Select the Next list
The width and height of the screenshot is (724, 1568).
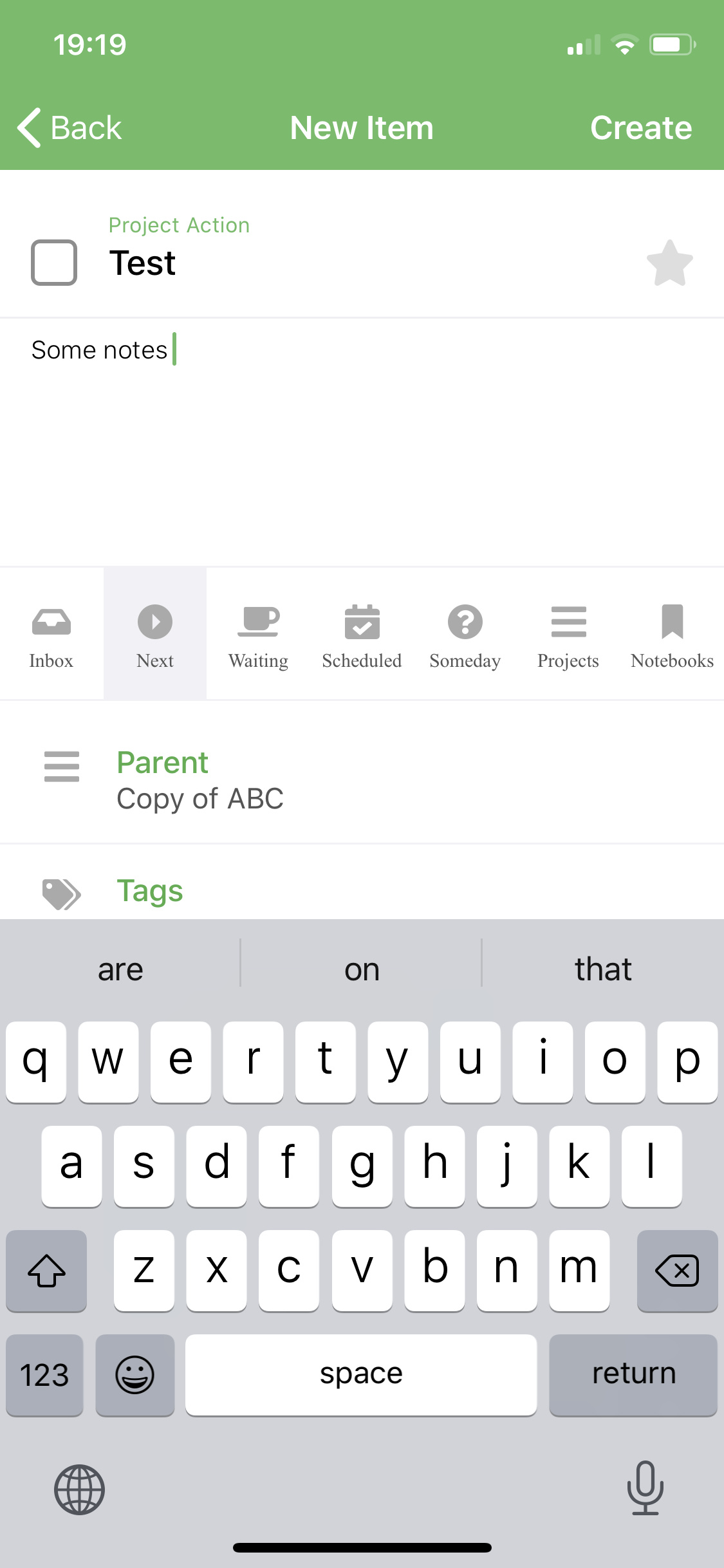click(x=155, y=635)
